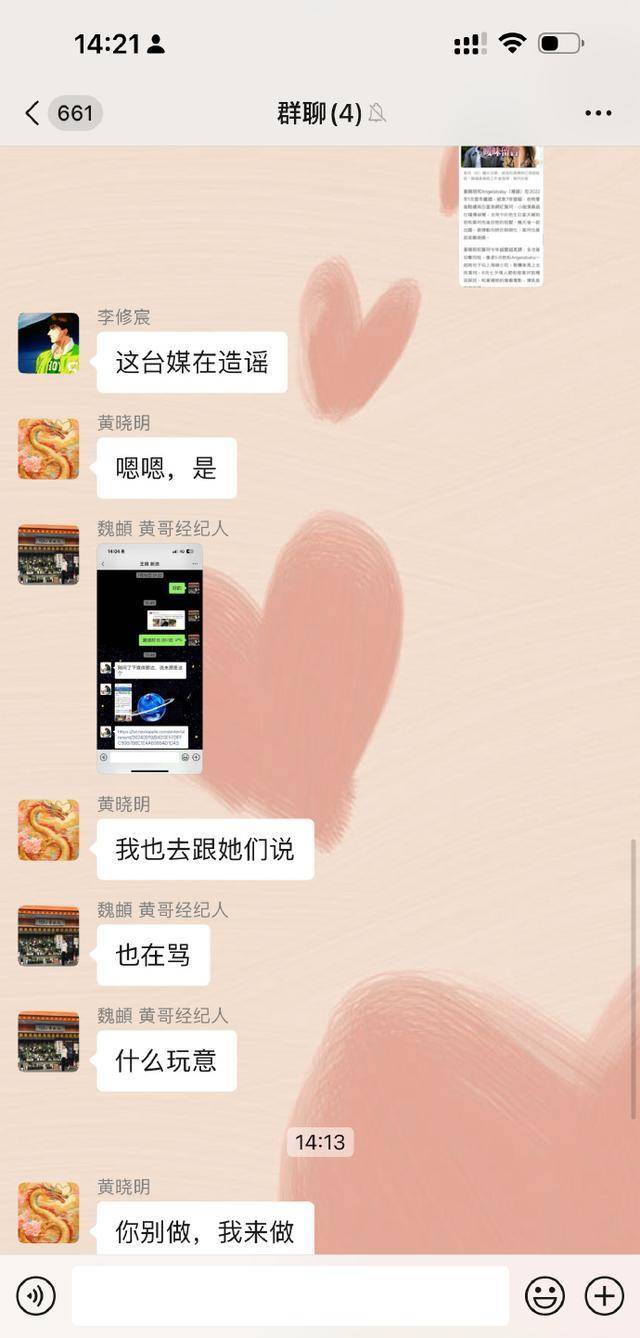This screenshot has width=640, height=1338.
Task: Open the group chat overflow menu
Action: coord(598,113)
